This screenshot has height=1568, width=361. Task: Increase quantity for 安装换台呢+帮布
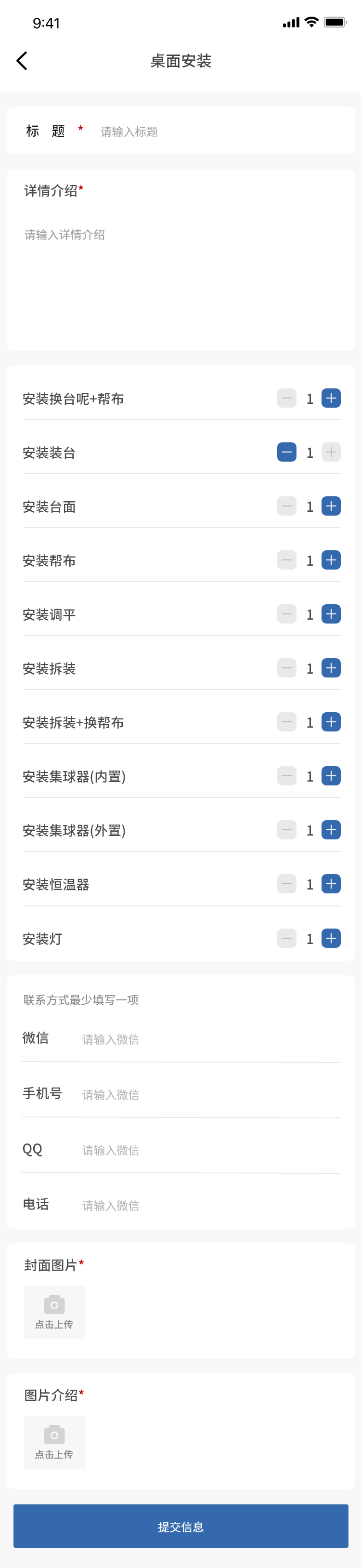point(331,399)
